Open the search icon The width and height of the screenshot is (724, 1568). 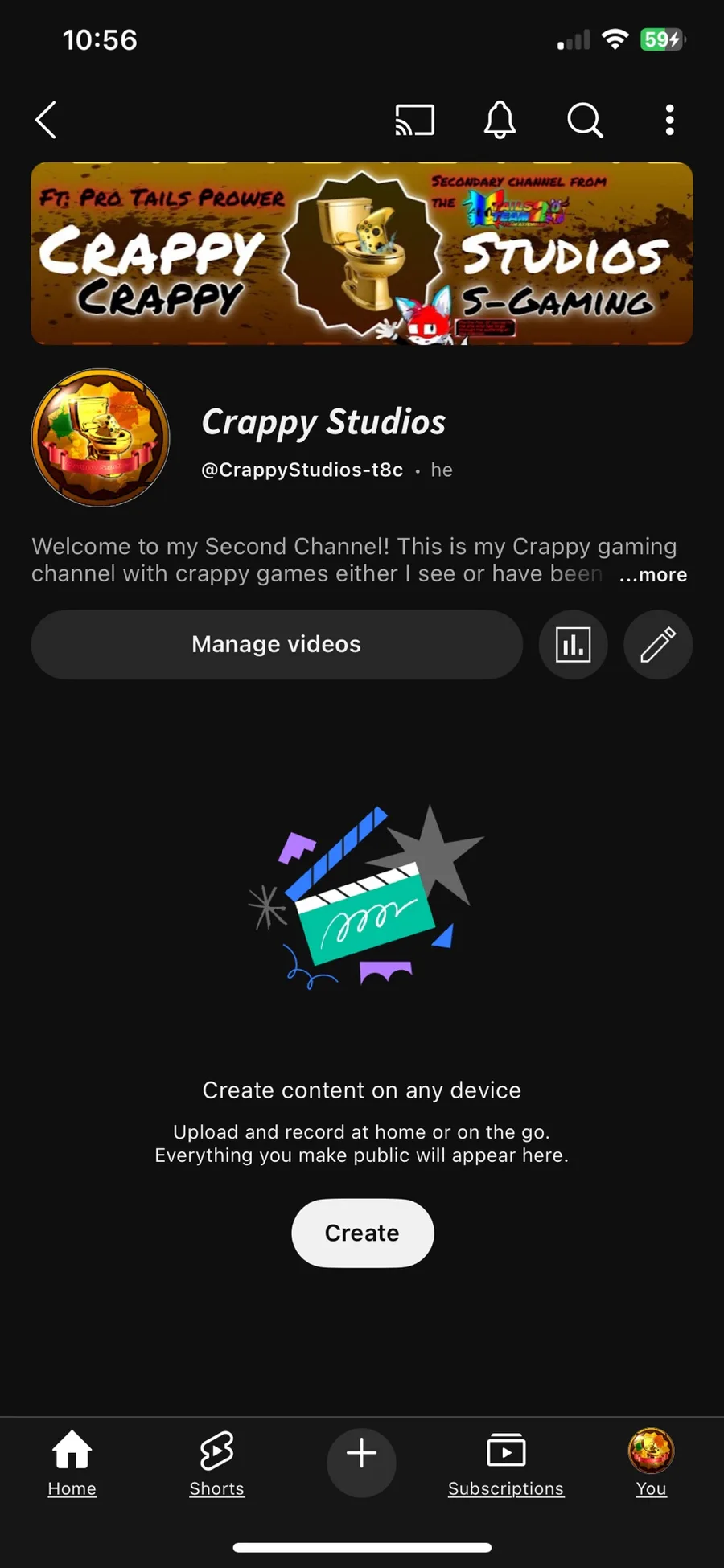coord(585,121)
